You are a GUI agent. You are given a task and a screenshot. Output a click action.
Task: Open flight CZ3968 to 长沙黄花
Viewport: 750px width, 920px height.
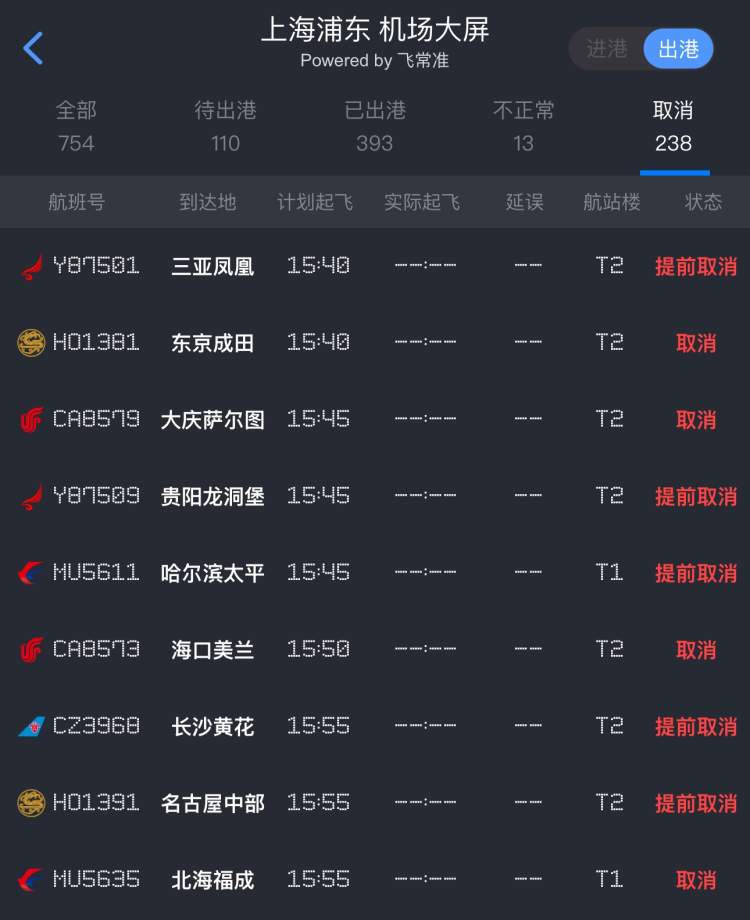[375, 727]
